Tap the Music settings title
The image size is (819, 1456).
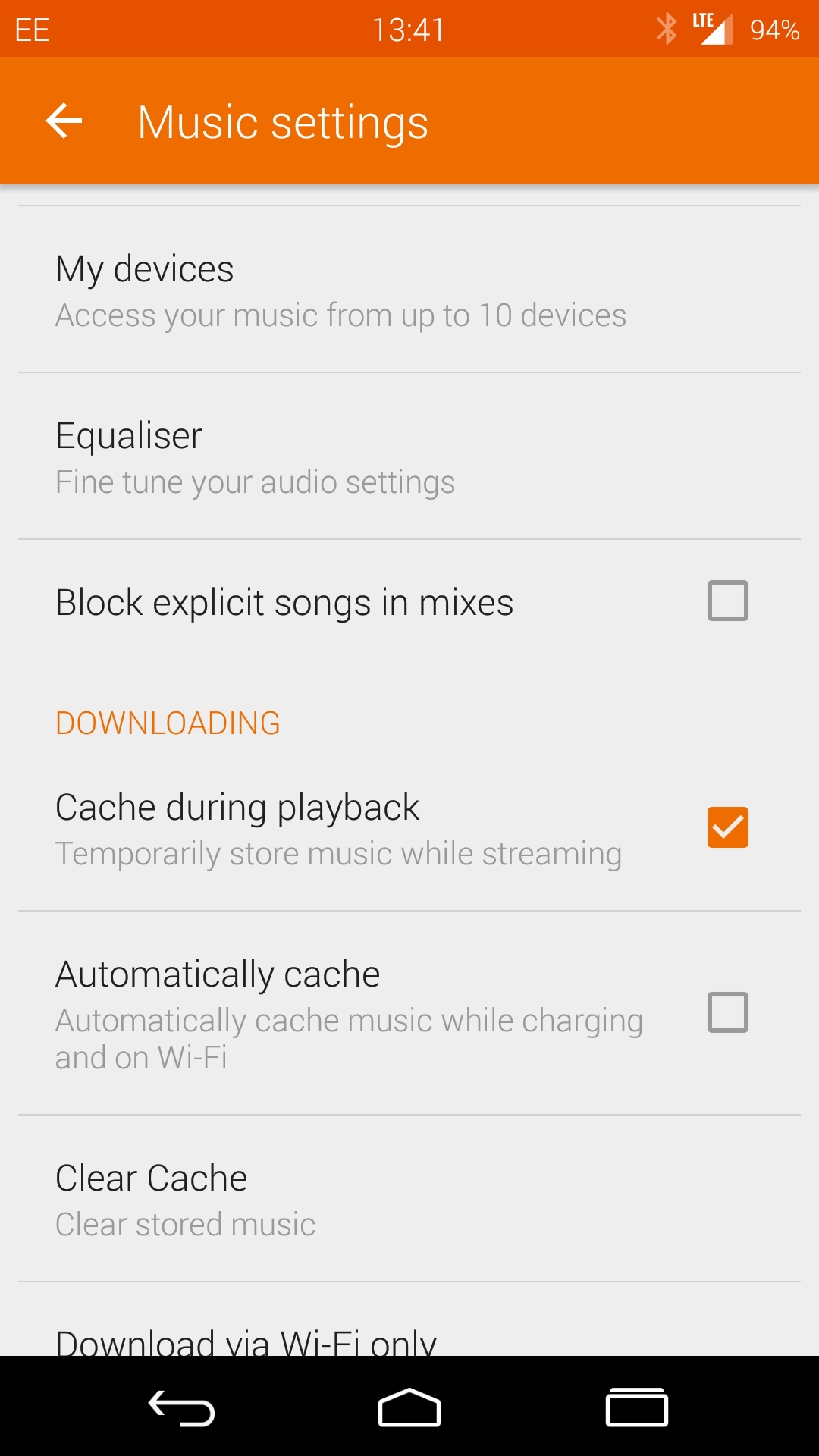(x=282, y=120)
